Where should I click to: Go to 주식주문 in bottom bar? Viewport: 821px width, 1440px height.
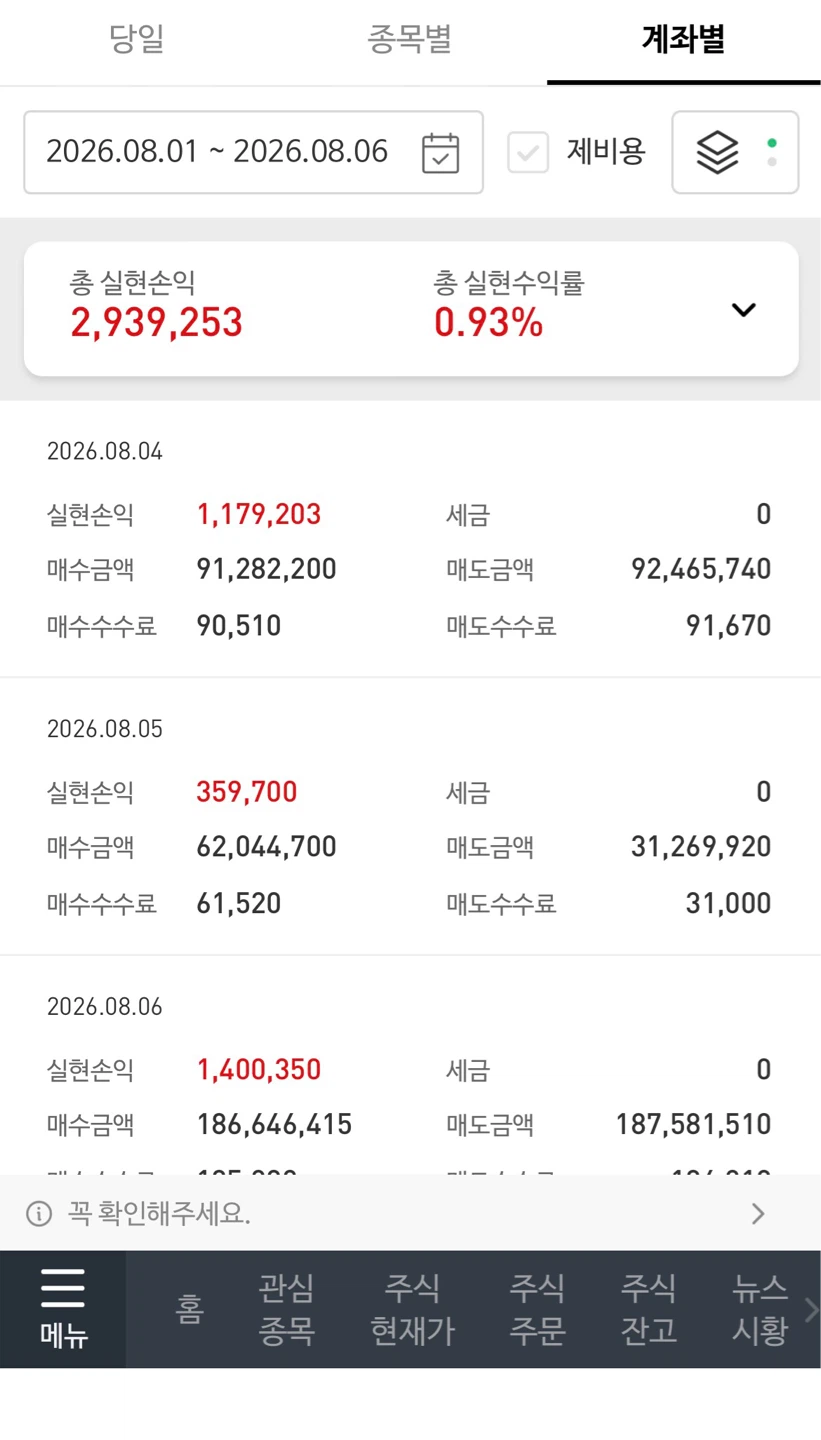click(x=537, y=1309)
